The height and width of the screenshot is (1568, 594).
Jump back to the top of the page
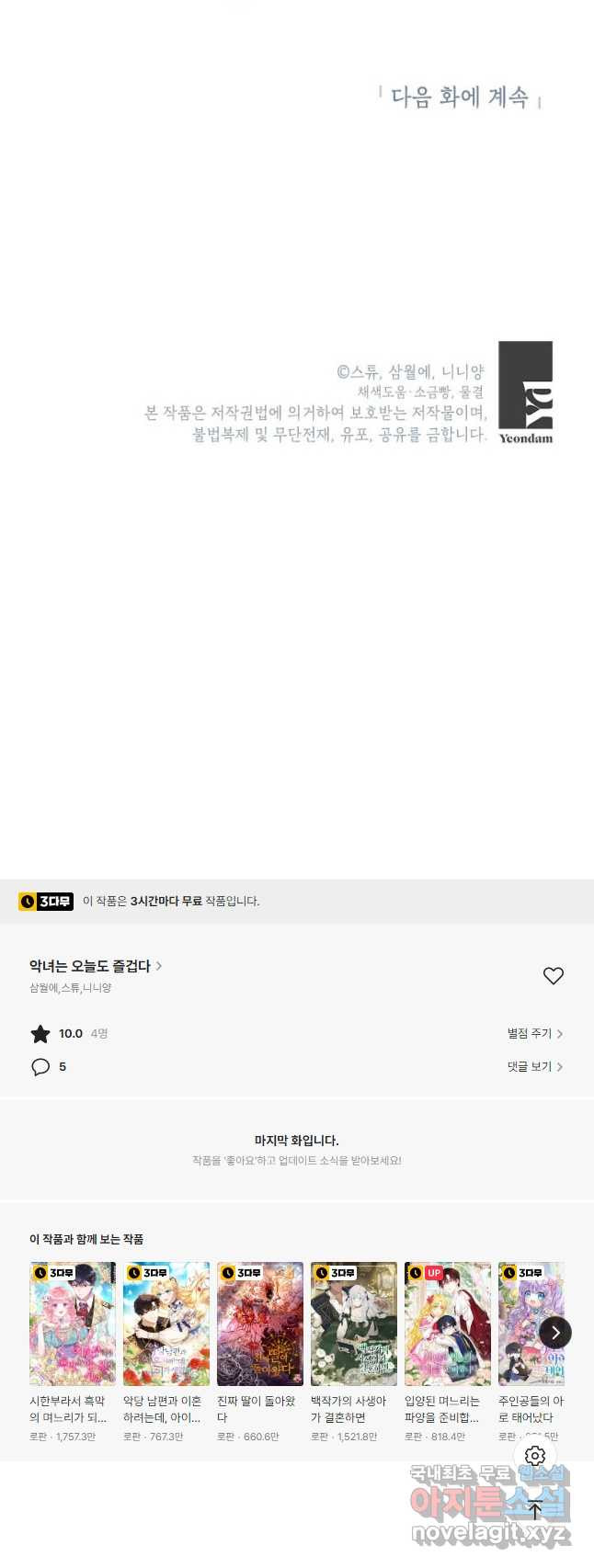[535, 1509]
